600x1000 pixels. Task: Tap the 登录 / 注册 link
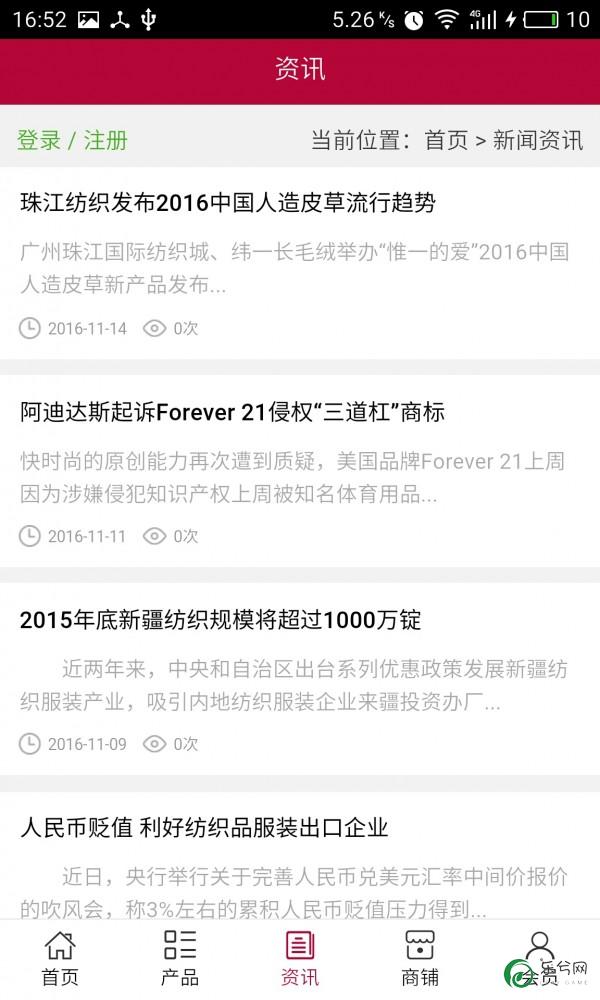pos(72,140)
